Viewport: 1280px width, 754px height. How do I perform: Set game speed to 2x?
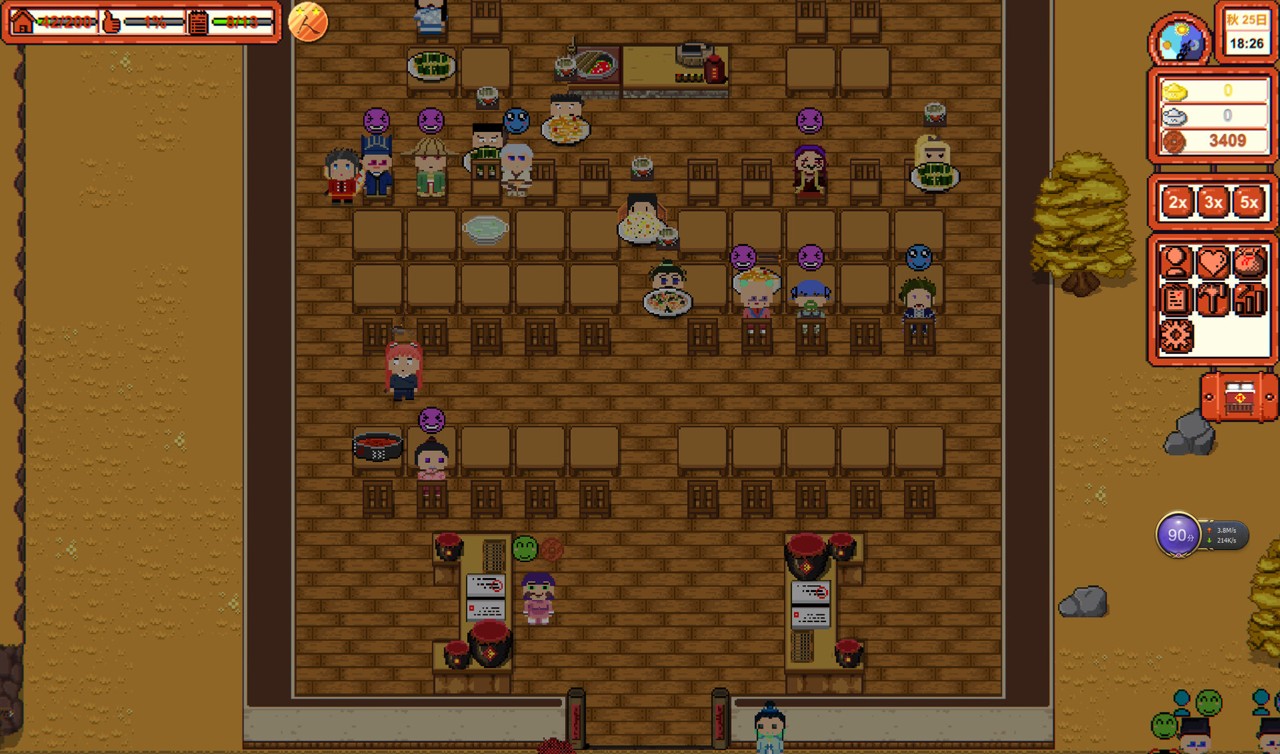[x=1177, y=203]
